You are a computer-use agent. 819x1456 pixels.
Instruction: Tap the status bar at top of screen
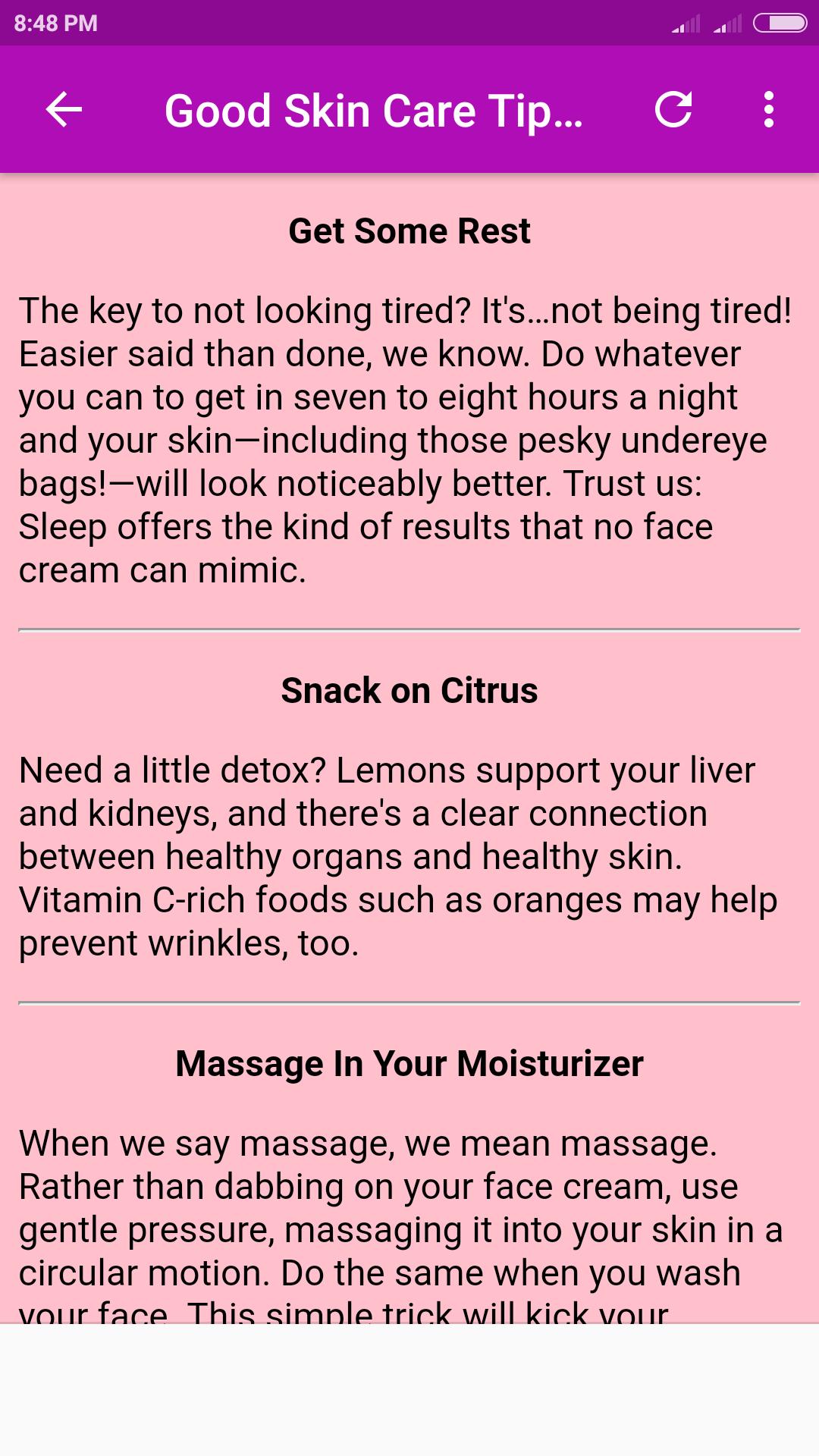pos(409,23)
